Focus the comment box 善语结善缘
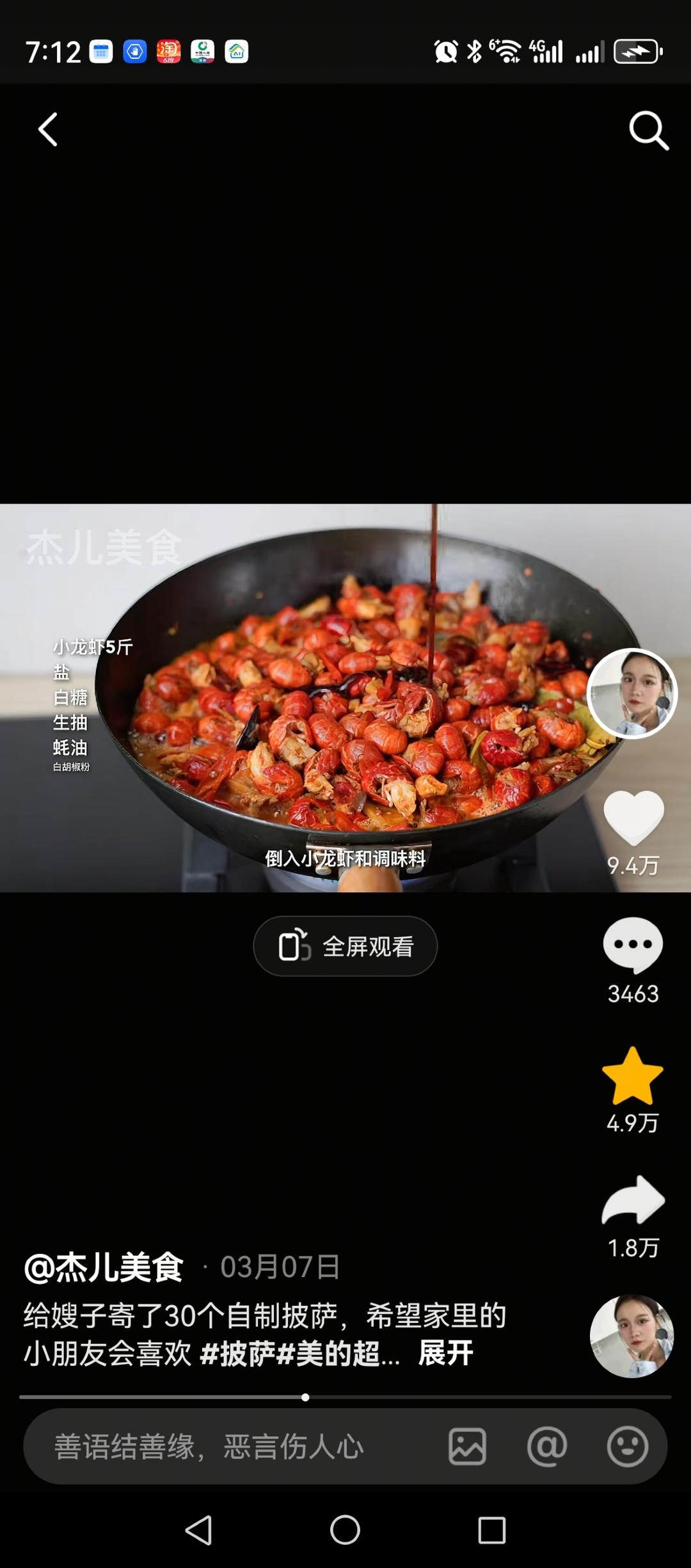 pos(211,1446)
